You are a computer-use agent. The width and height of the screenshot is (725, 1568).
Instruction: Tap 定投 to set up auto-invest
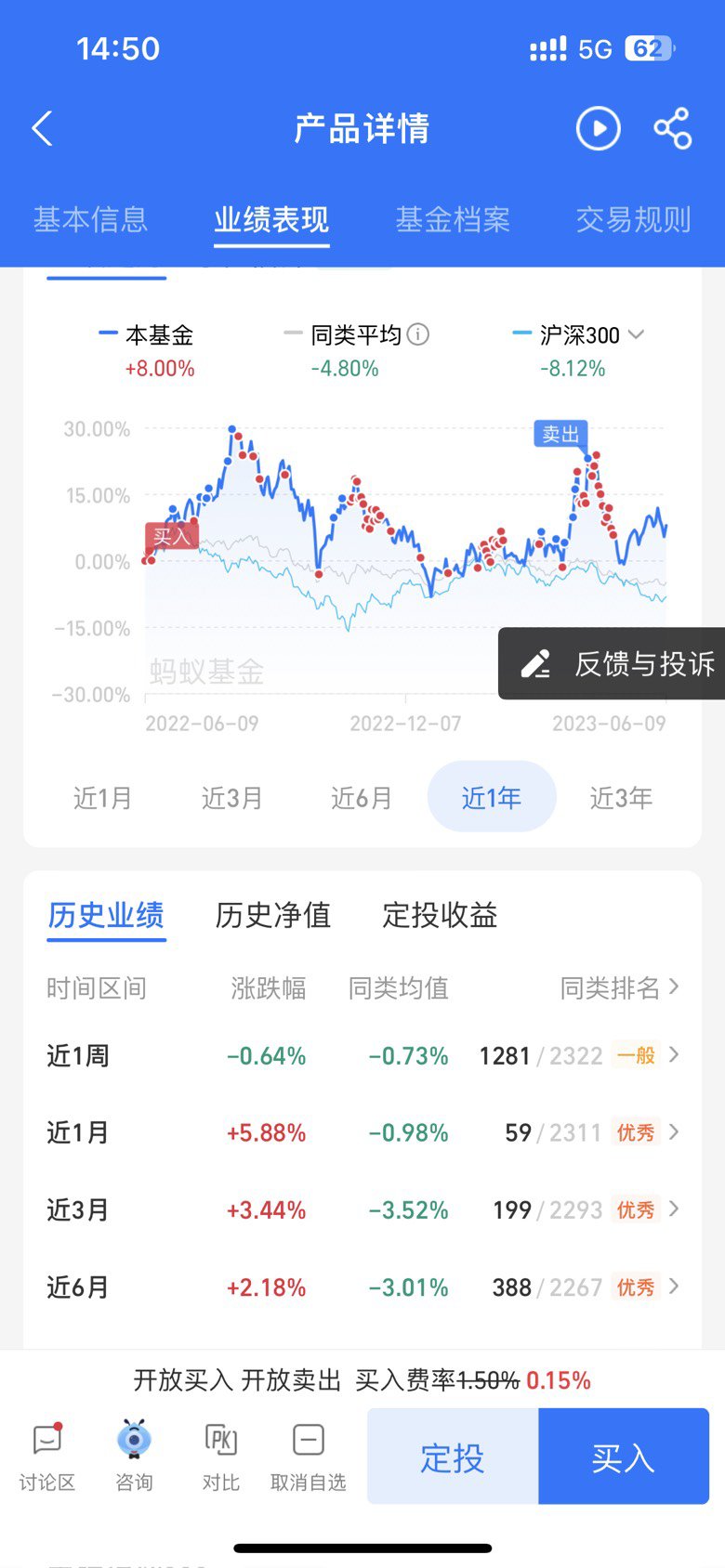453,1457
